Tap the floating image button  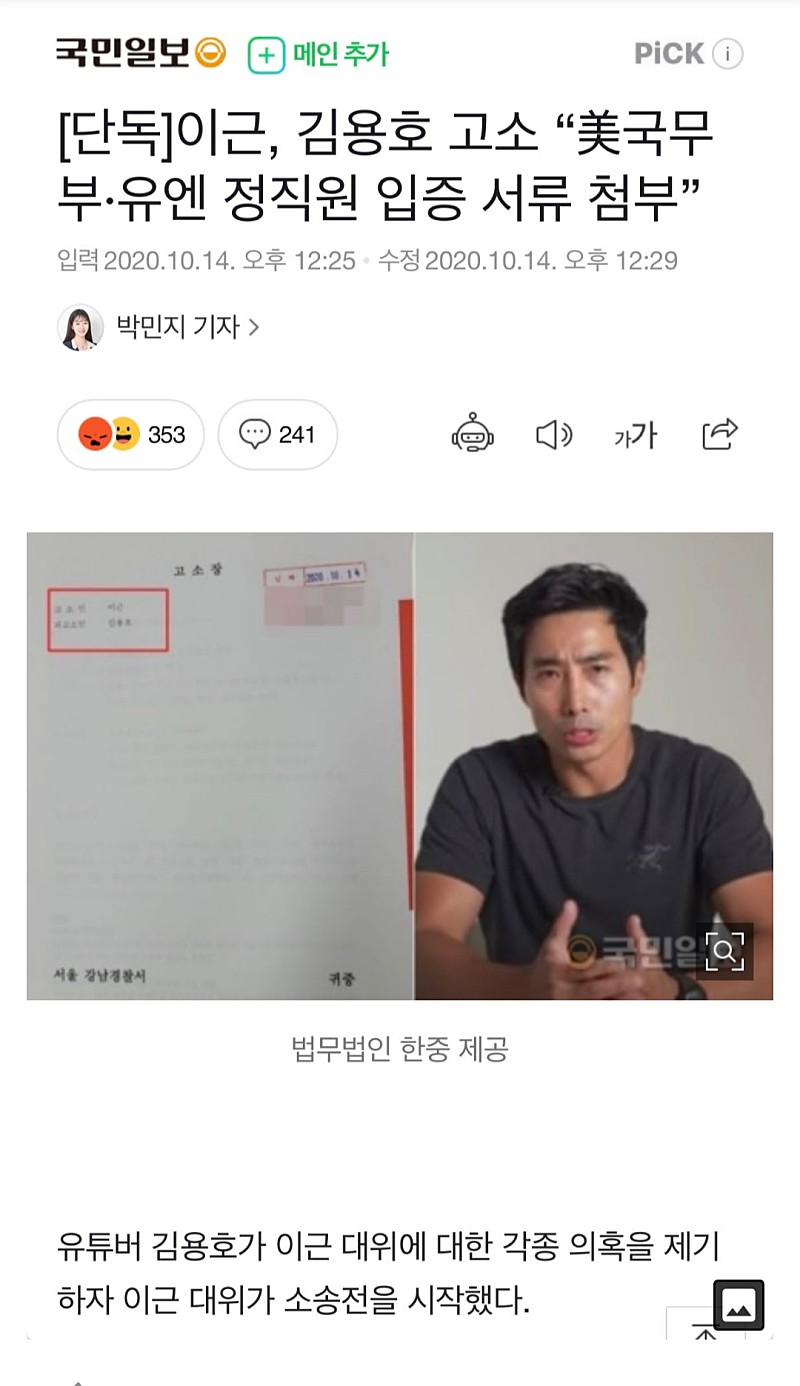point(739,1305)
